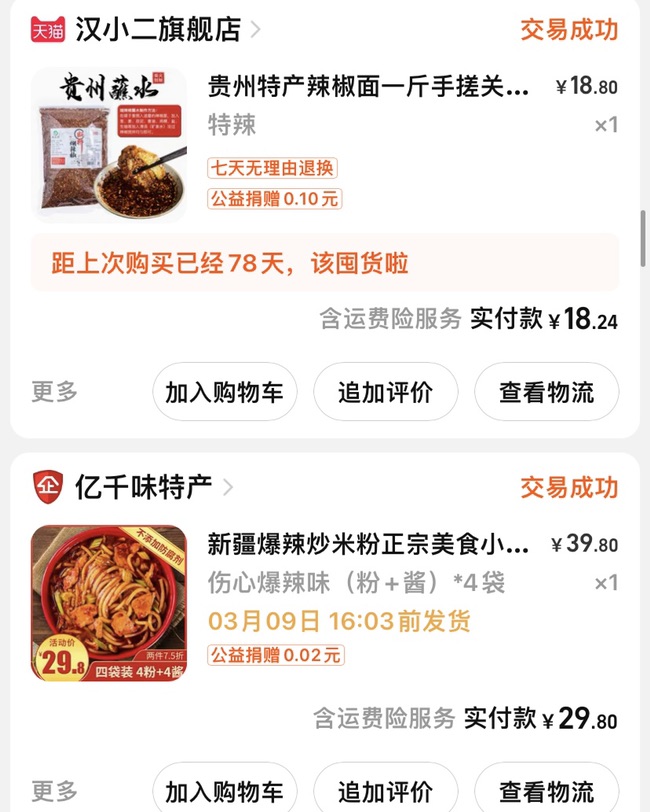Add the 炒米粉 order to cart again
This screenshot has height=812, width=650.
pyautogui.click(x=224, y=790)
